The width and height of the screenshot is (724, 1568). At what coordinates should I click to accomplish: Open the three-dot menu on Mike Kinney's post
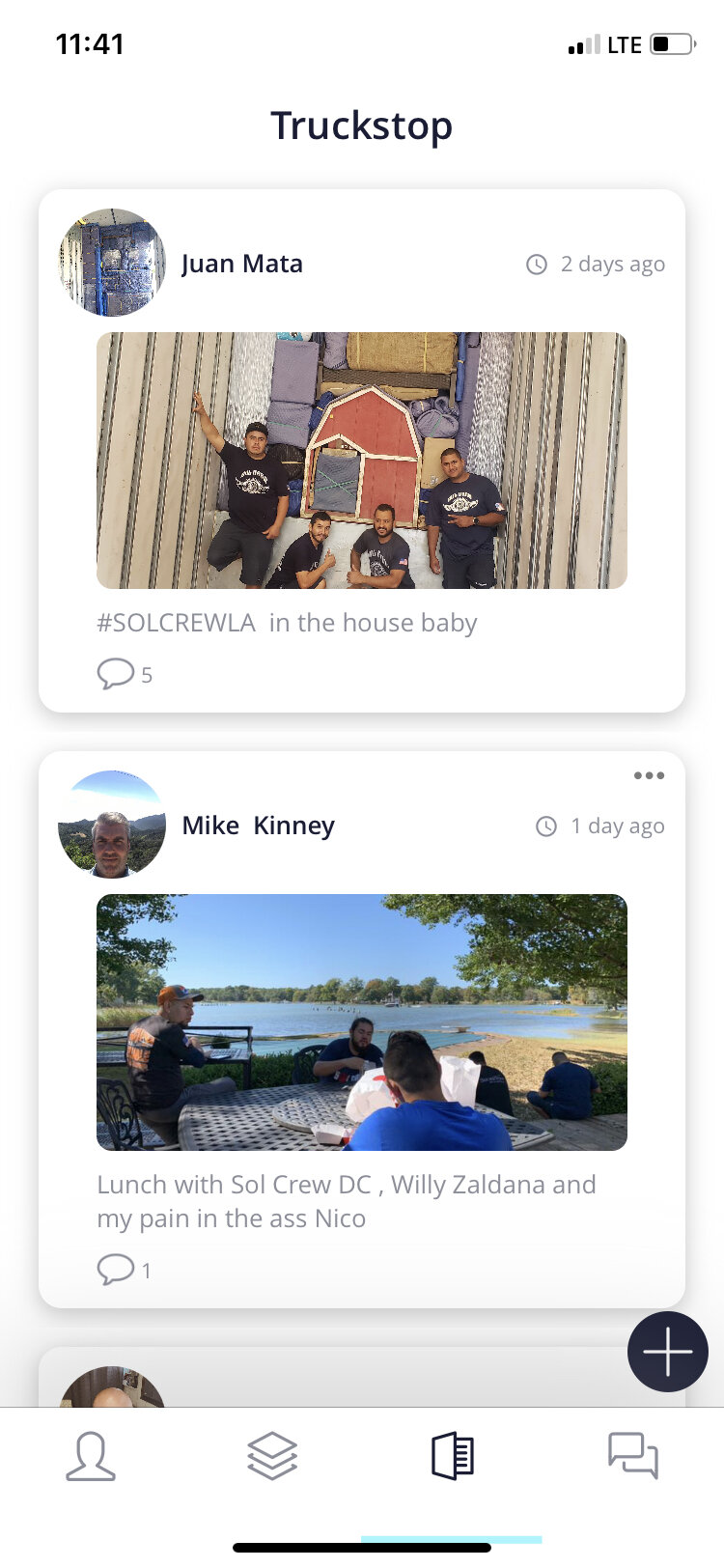point(649,775)
